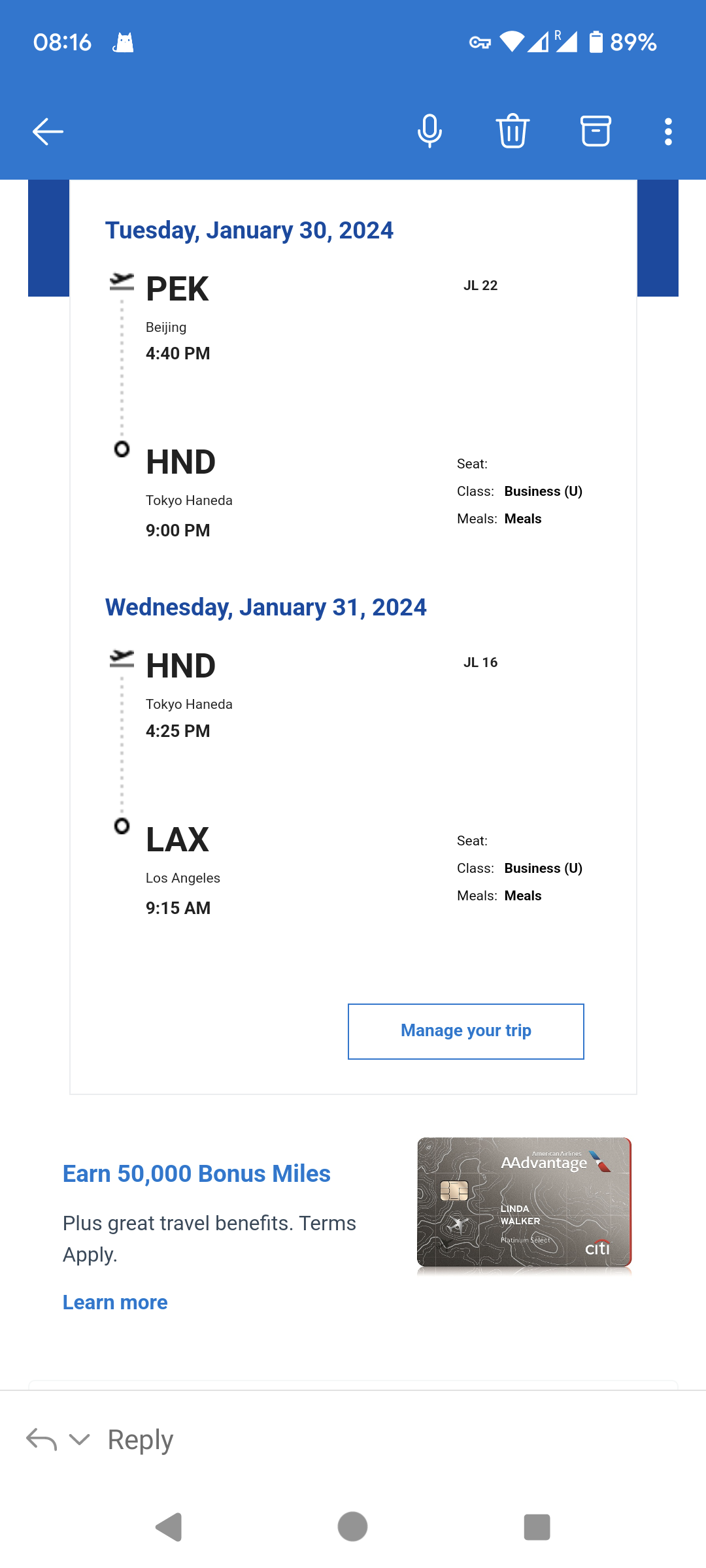The image size is (706, 1568).
Task: Tap the system home button
Action: (x=352, y=1527)
